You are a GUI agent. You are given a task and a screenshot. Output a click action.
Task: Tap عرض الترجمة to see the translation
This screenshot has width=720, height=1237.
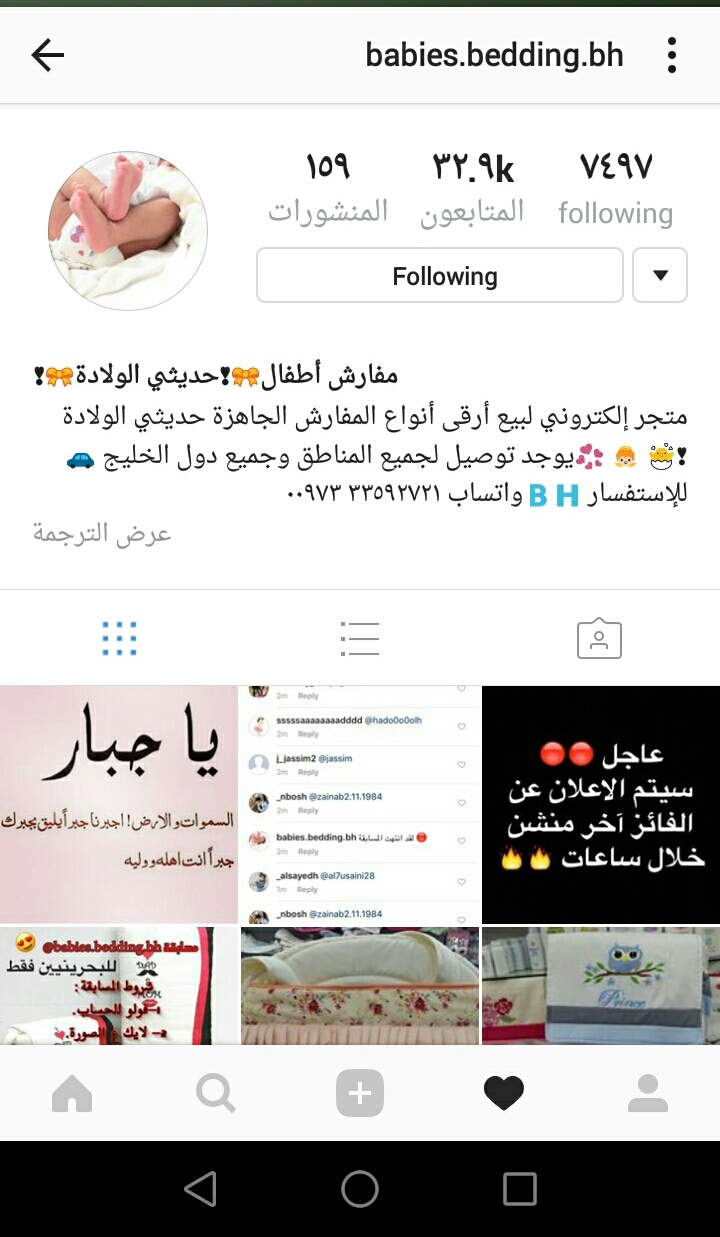point(102,533)
